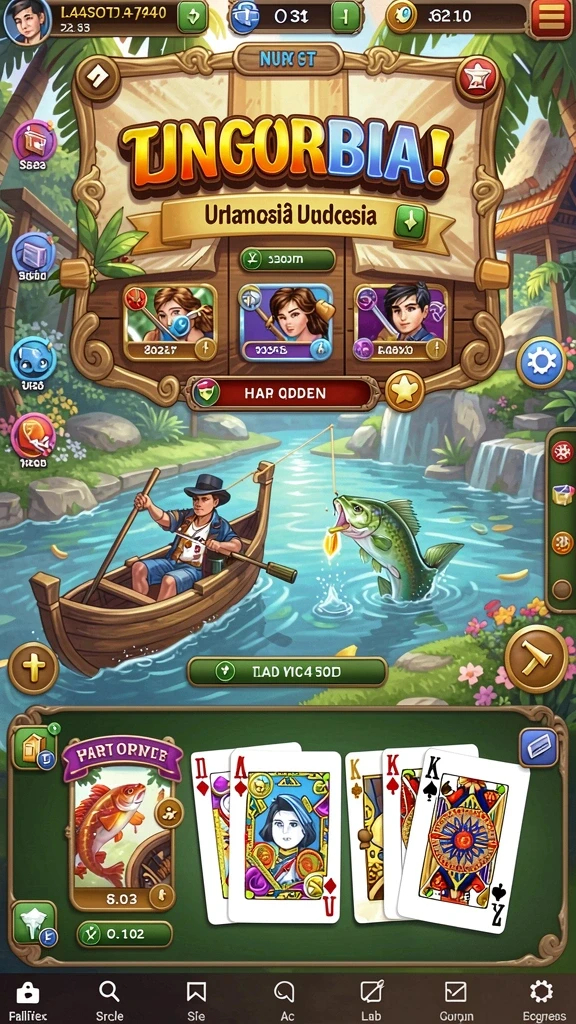Tap the green LAD VIC4 50D button
The width and height of the screenshot is (576, 1024).
(x=287, y=671)
